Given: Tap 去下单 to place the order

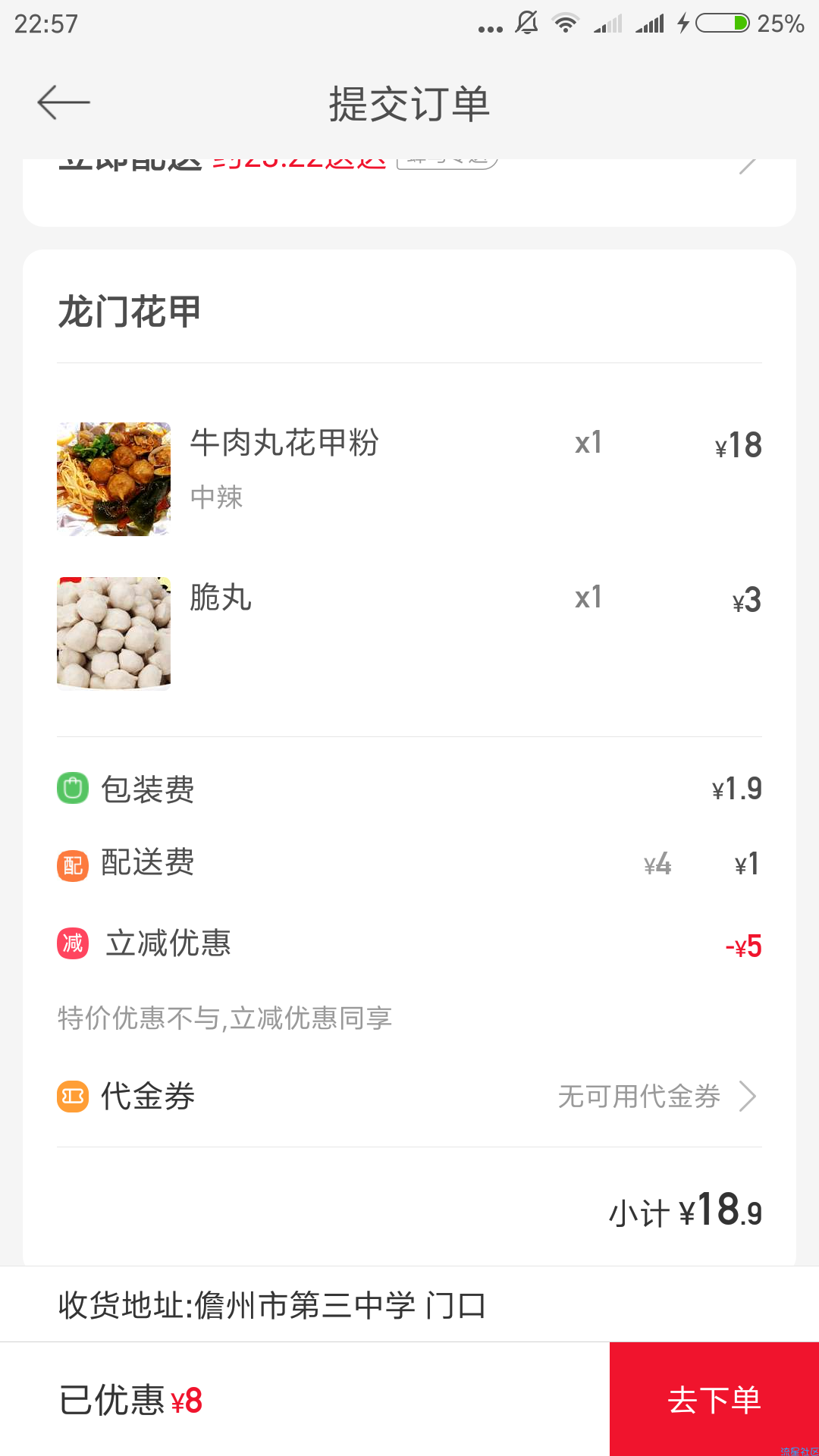Looking at the screenshot, I should point(714,1399).
